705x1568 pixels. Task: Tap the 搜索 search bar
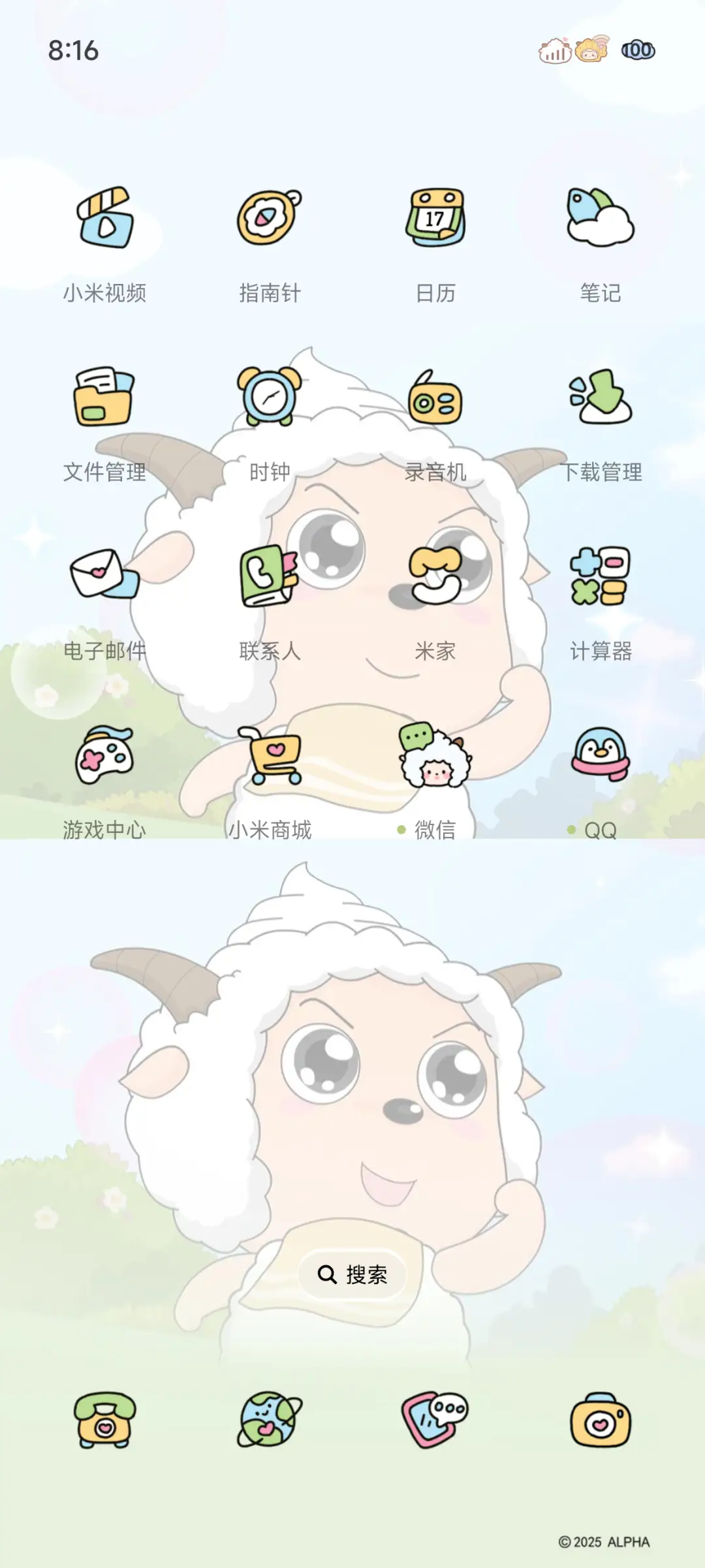[352, 1274]
